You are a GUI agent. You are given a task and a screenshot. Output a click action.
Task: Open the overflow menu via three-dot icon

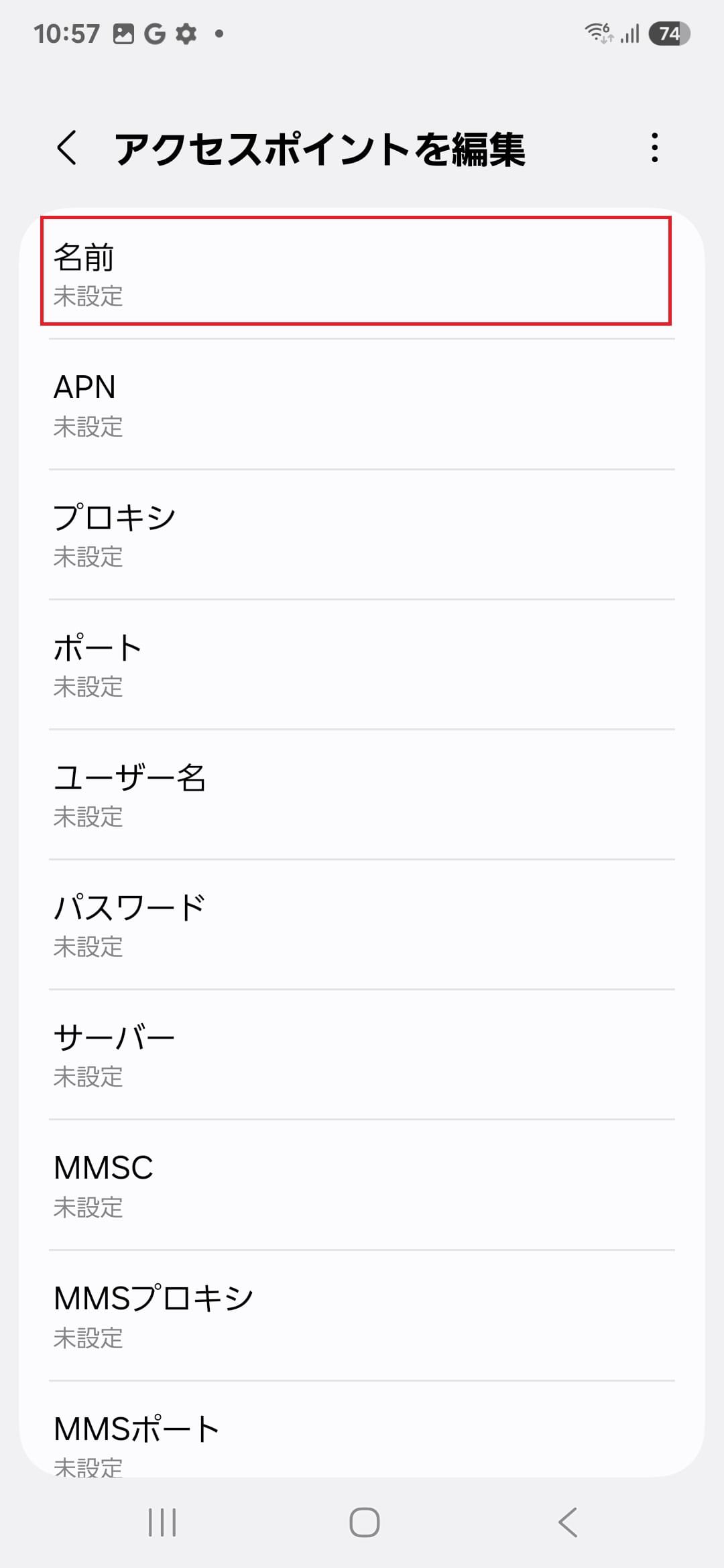coord(654,149)
